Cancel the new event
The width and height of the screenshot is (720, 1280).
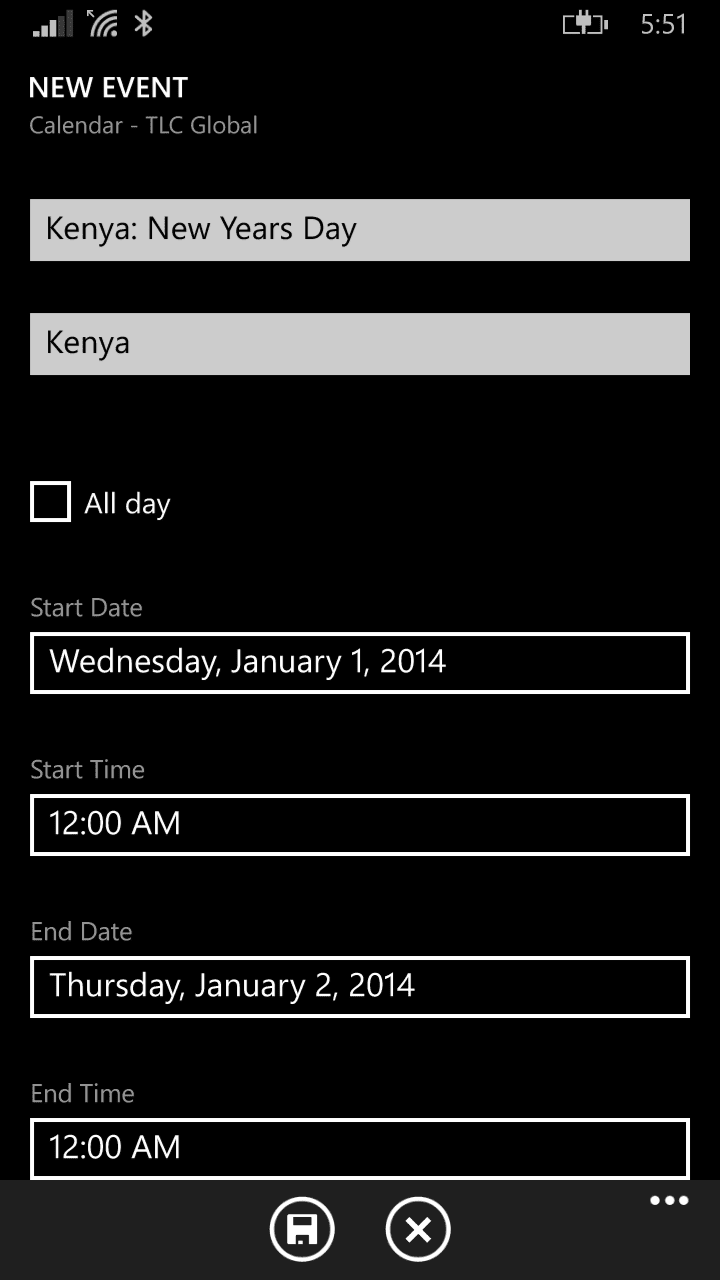pos(418,1229)
